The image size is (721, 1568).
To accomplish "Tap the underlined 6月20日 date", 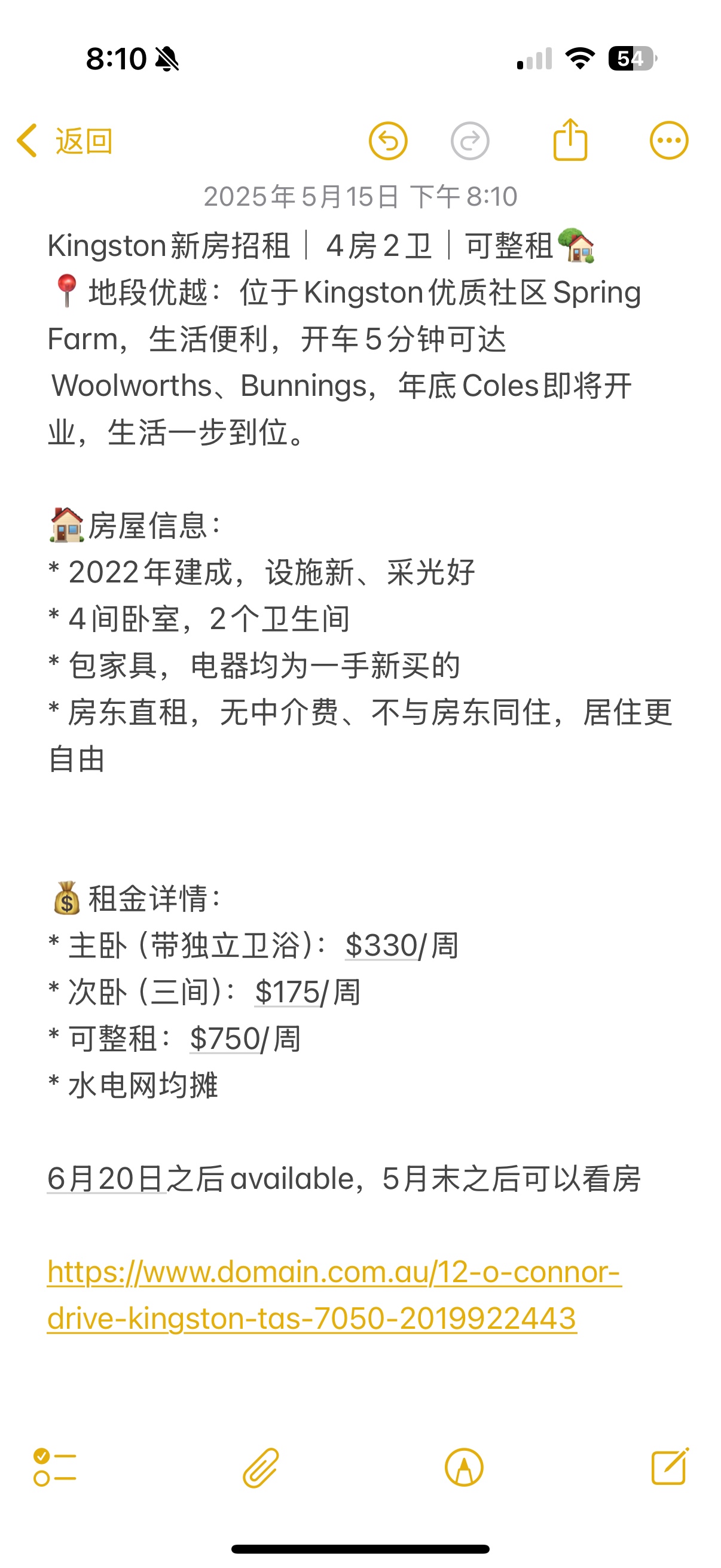I will pos(106,1179).
